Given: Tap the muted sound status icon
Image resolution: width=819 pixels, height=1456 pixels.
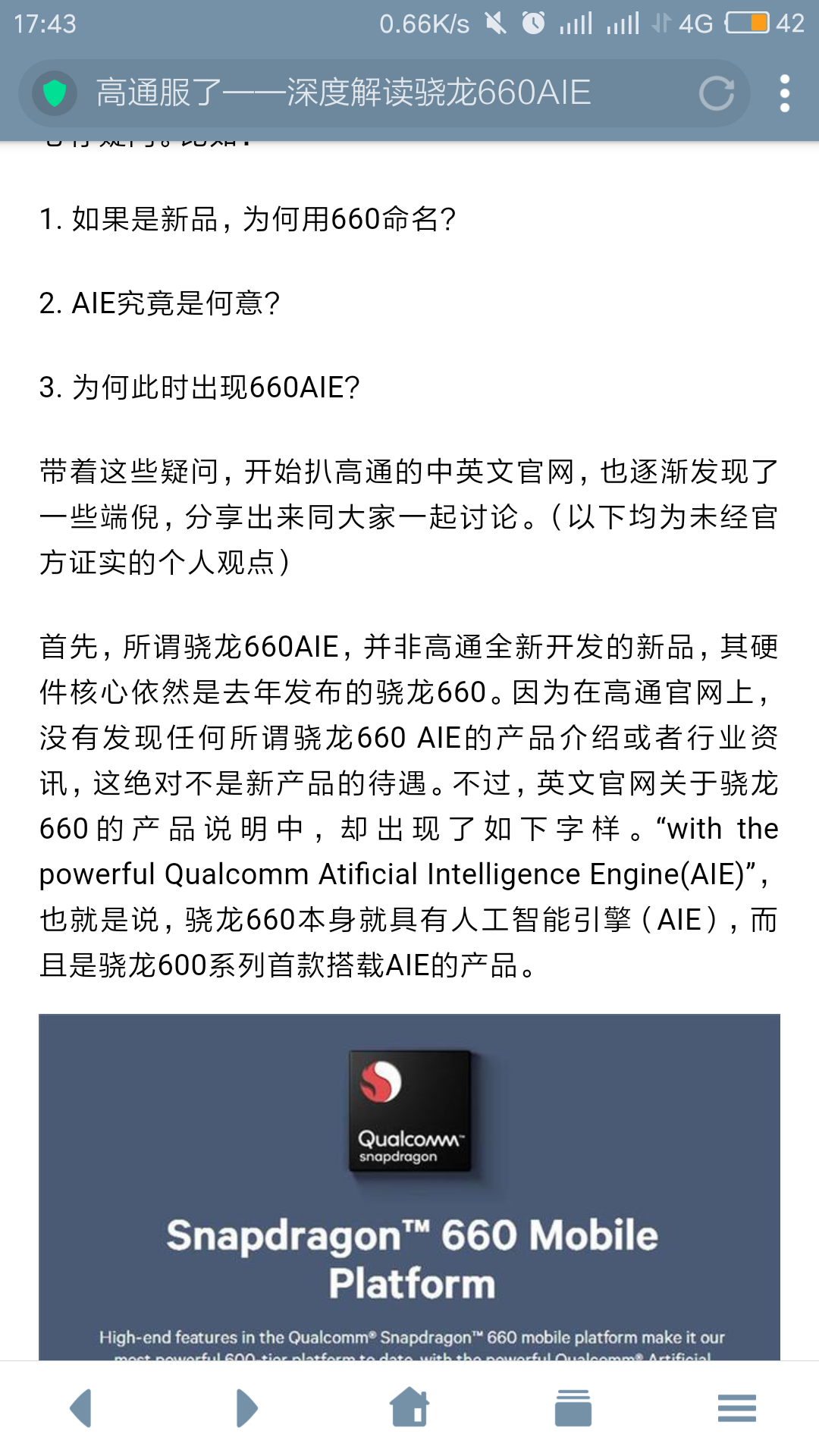Looking at the screenshot, I should coord(497,23).
